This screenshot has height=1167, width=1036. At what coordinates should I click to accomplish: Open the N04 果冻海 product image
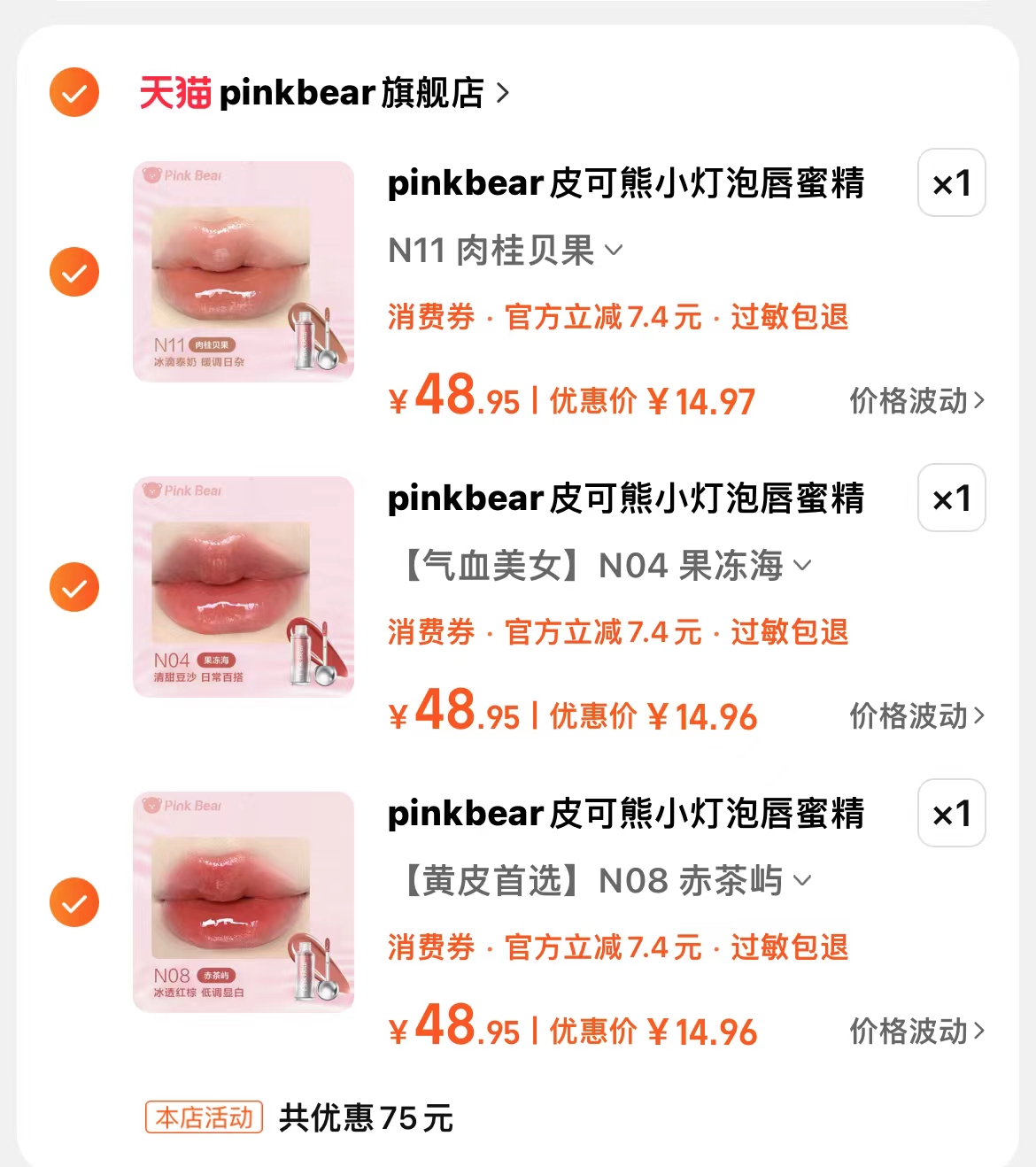click(x=244, y=587)
